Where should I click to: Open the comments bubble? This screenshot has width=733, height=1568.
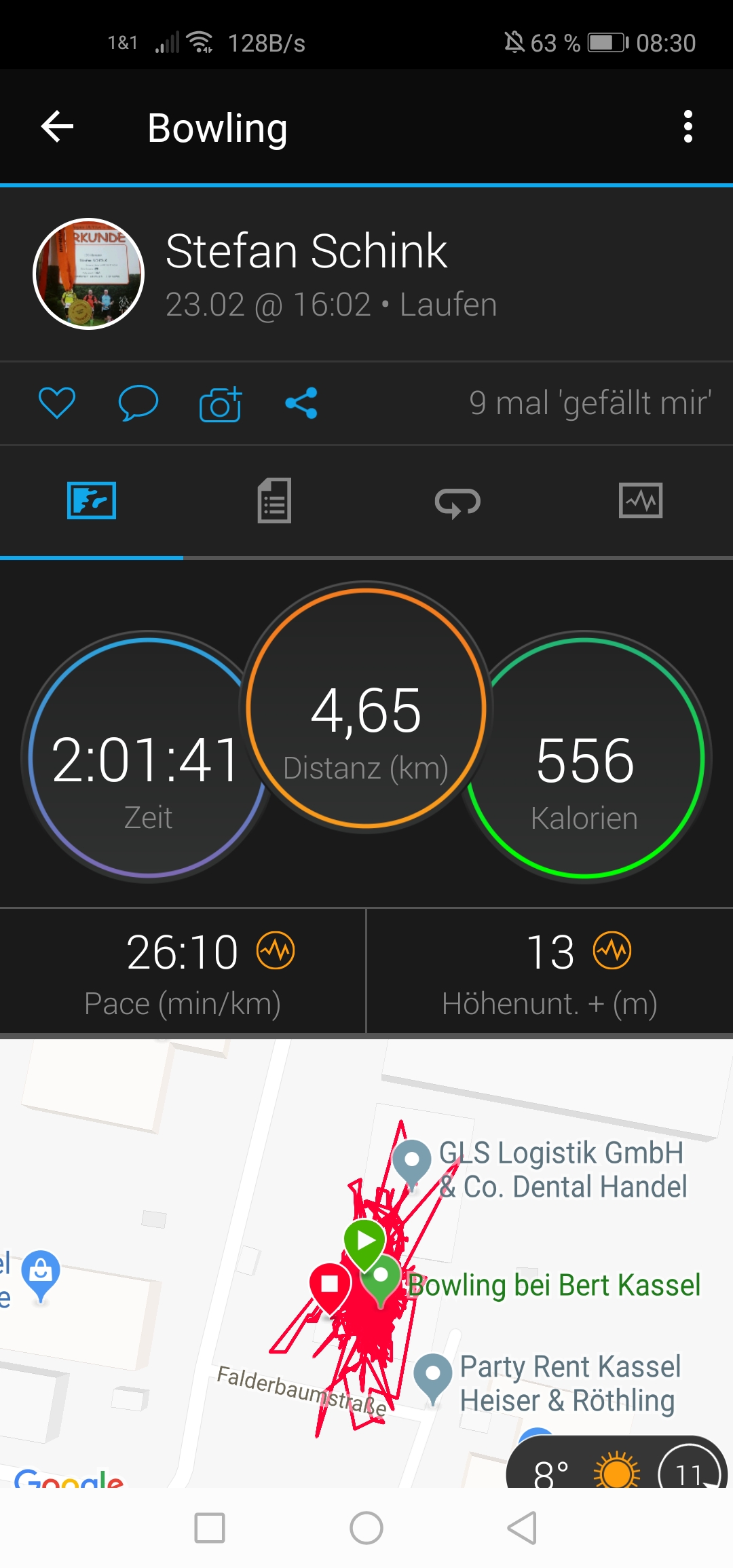click(138, 403)
